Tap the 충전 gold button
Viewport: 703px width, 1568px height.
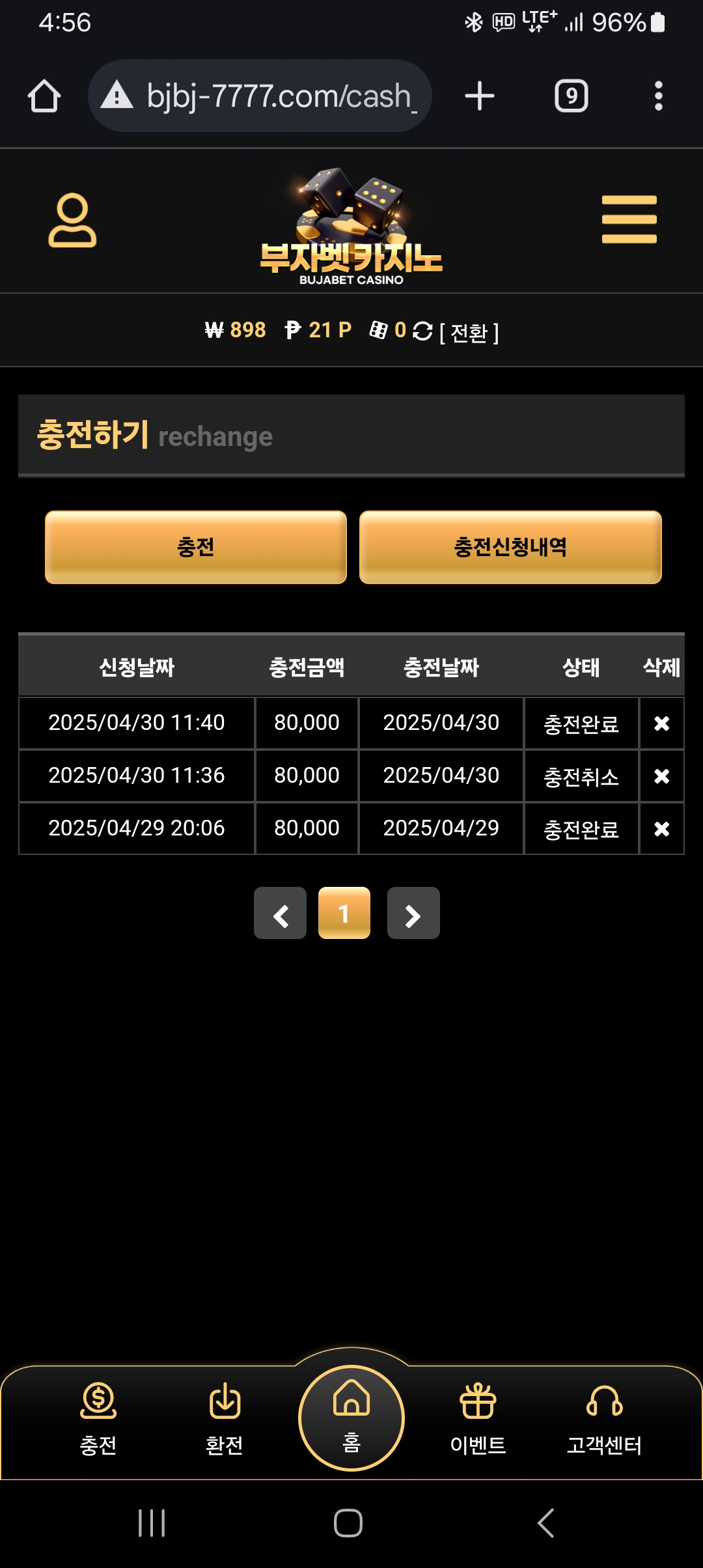pos(195,547)
